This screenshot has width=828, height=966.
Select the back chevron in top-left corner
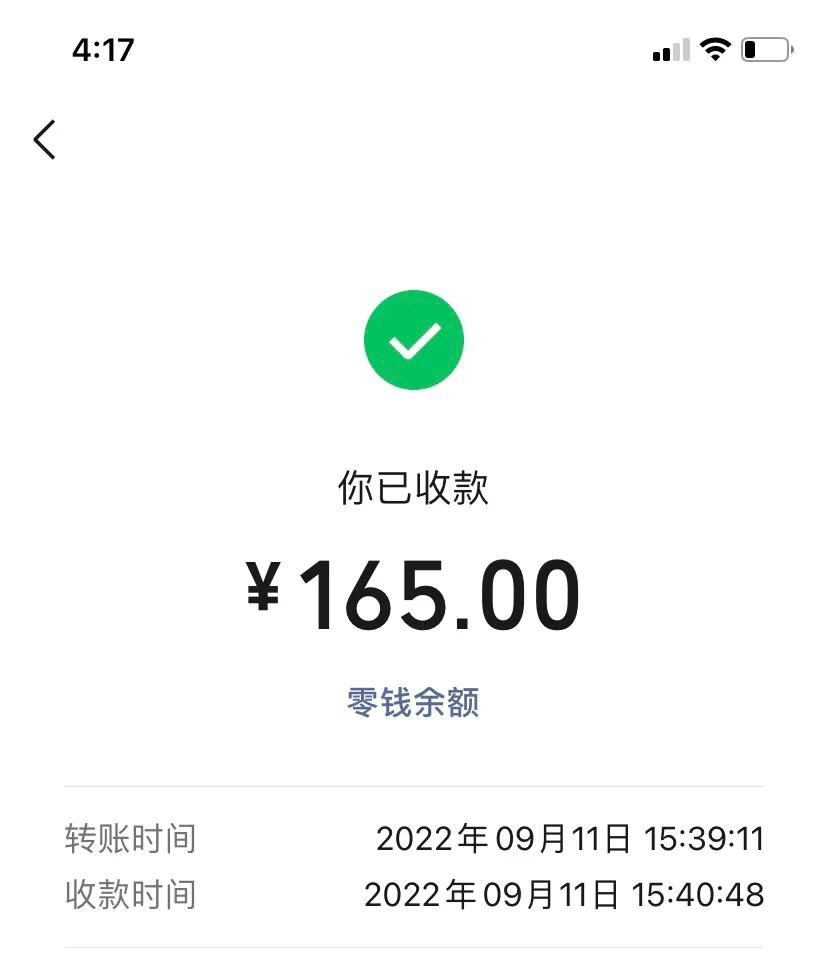point(44,140)
